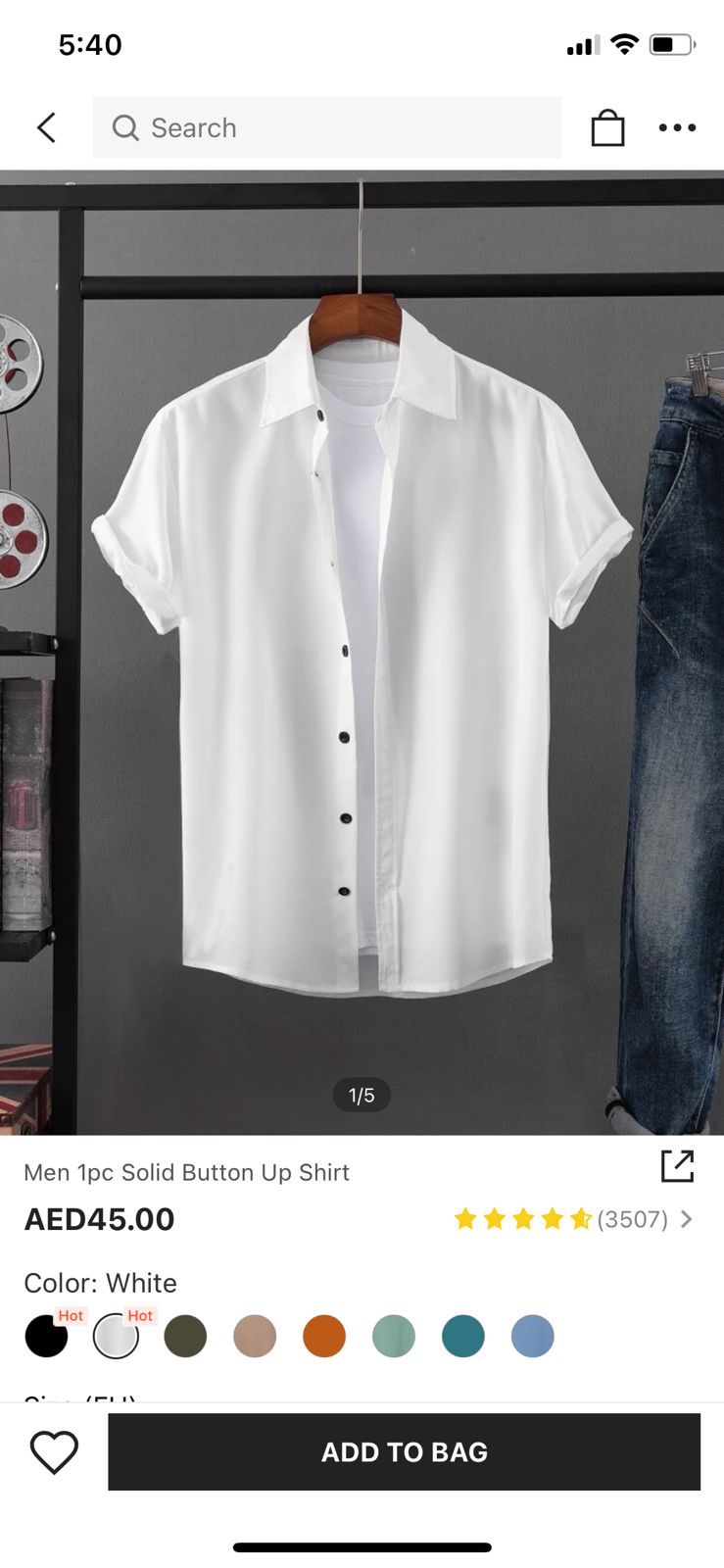This screenshot has width=724, height=1568.
Task: Save the shirt to wishlist heart
Action: (54, 1451)
